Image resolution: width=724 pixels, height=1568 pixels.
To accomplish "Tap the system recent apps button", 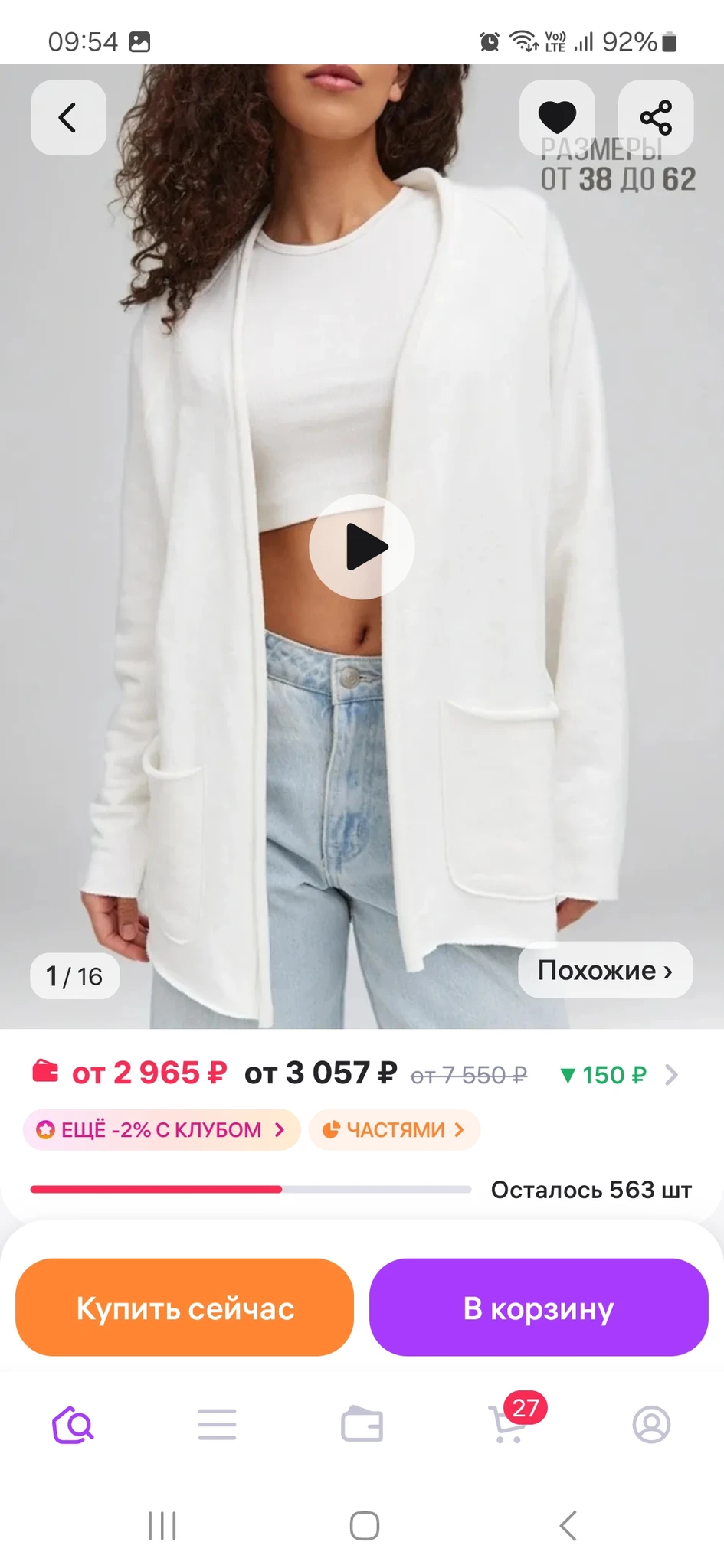I will (162, 1525).
